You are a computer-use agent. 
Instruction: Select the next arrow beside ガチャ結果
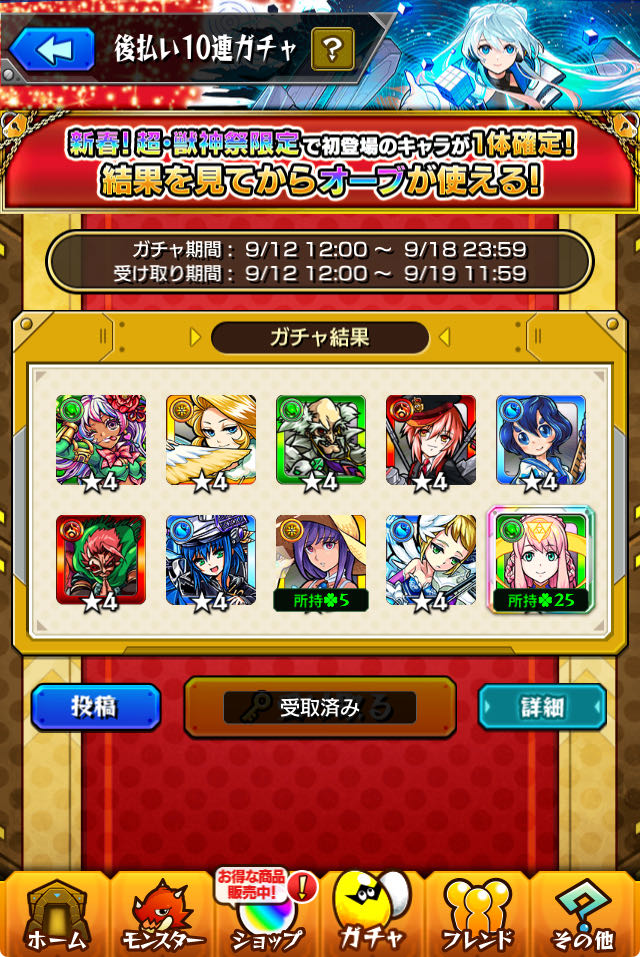pyautogui.click(x=444, y=337)
